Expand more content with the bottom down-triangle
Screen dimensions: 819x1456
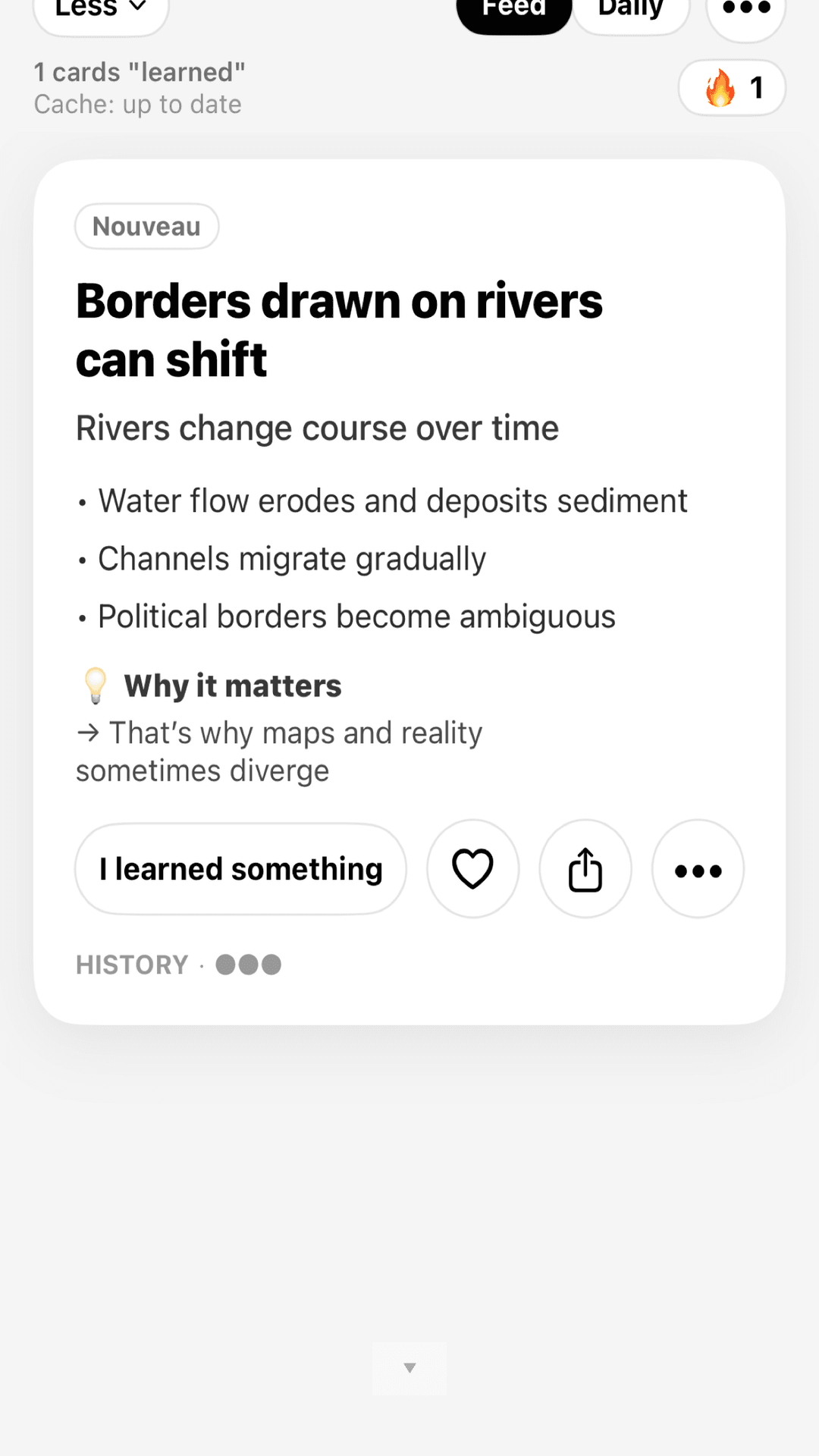tap(409, 1368)
